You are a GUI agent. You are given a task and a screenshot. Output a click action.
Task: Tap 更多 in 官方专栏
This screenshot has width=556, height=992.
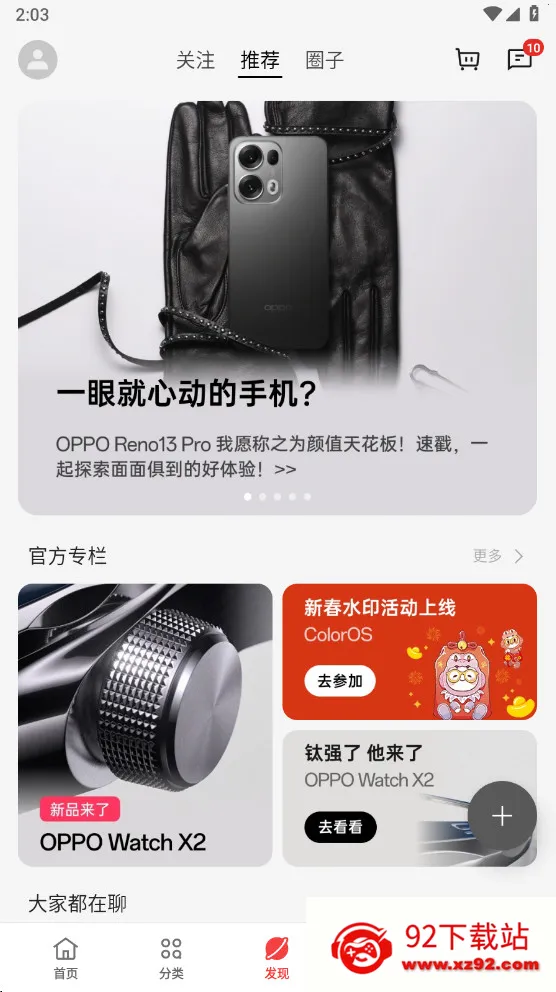click(x=498, y=556)
